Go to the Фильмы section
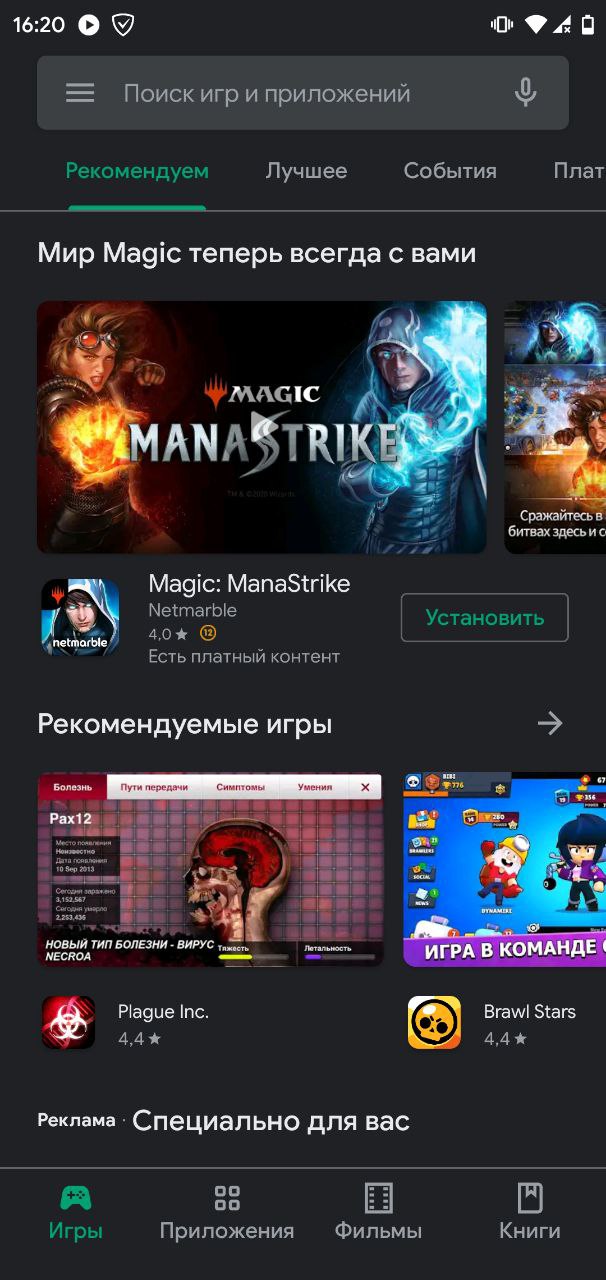 (x=378, y=1212)
